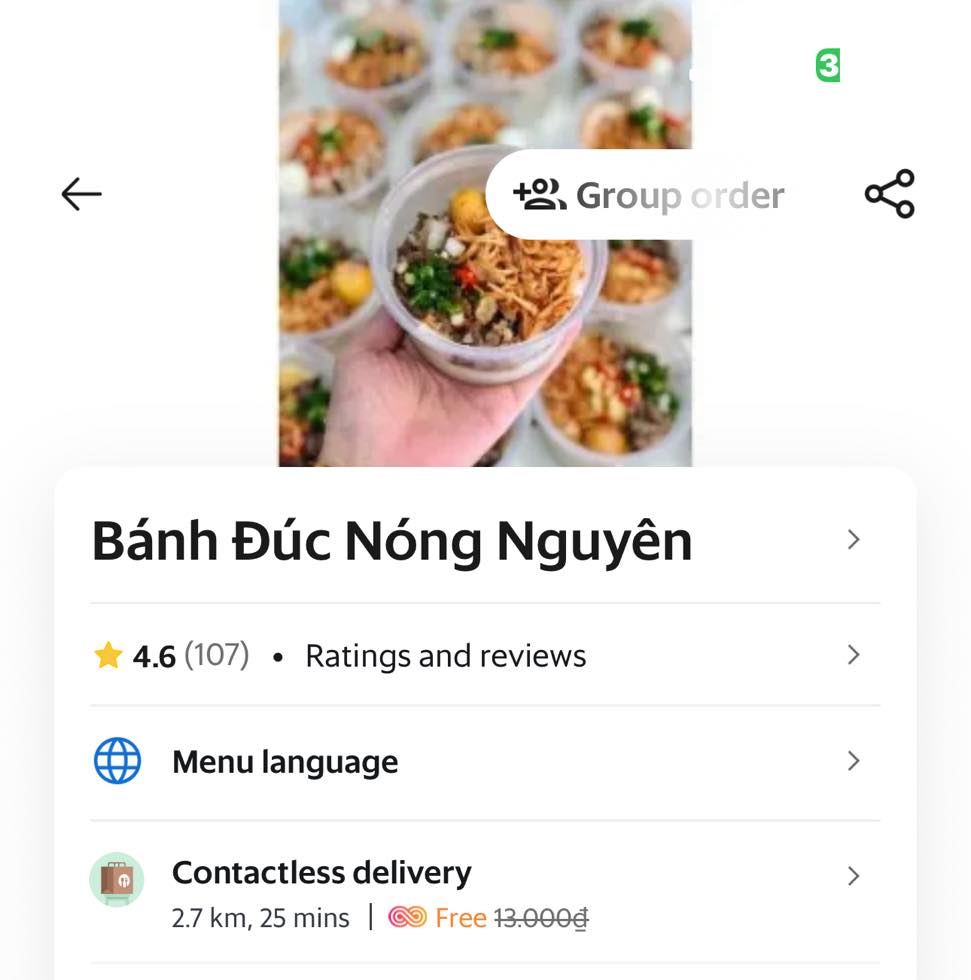The width and height of the screenshot is (971, 980).
Task: Expand Contactless delivery details via chevron
Action: point(853,875)
